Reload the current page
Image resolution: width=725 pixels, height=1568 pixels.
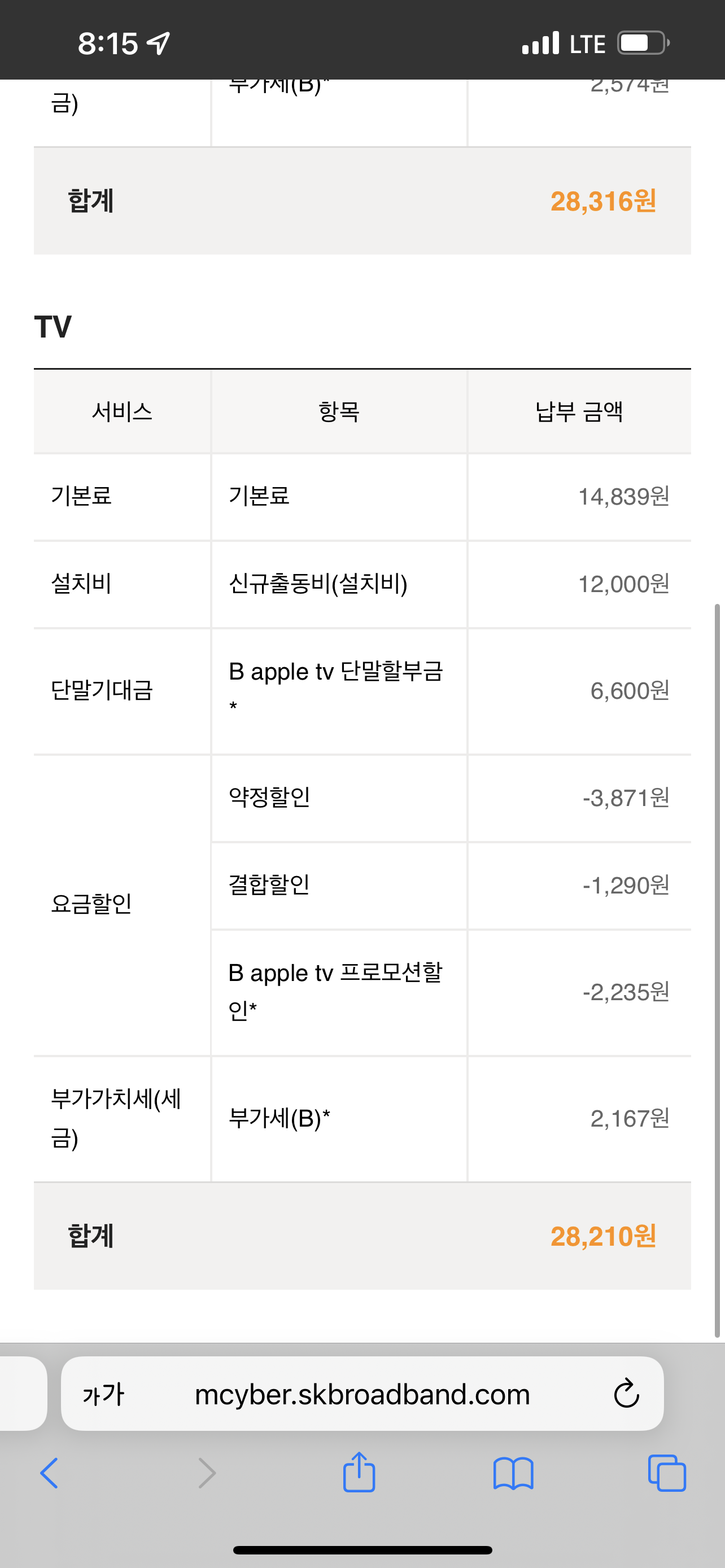626,1393
